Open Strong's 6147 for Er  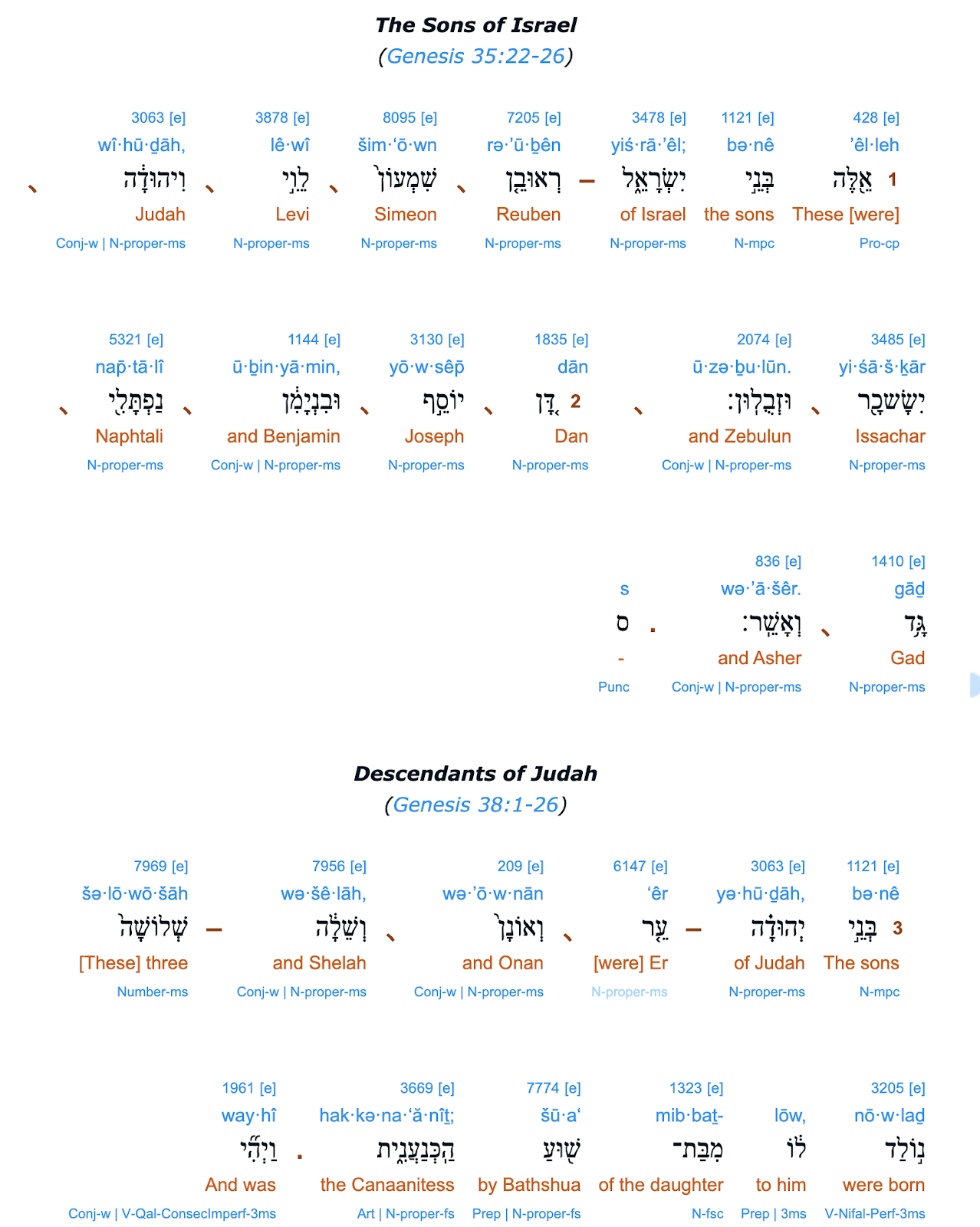click(x=630, y=866)
